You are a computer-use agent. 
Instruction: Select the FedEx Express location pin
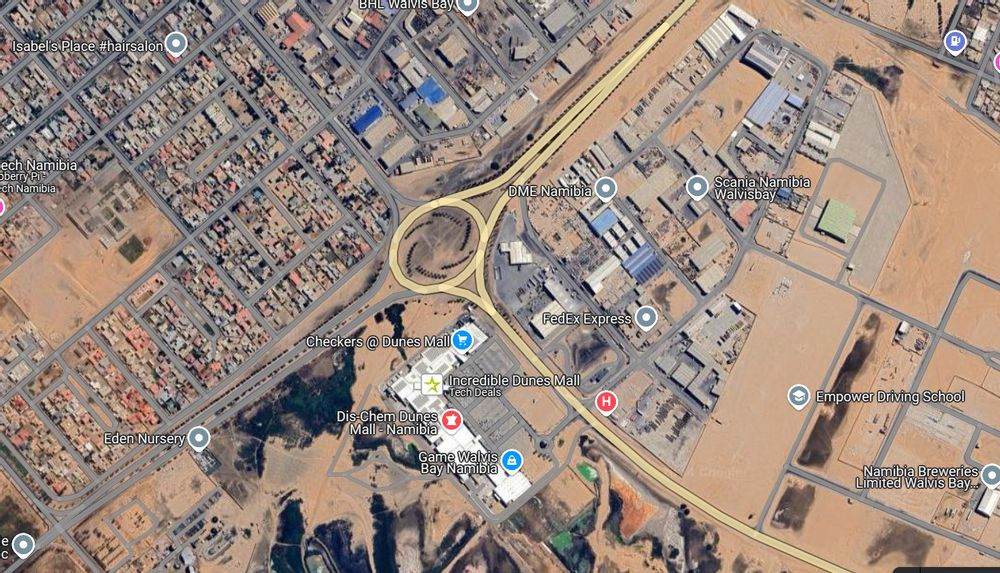(646, 319)
